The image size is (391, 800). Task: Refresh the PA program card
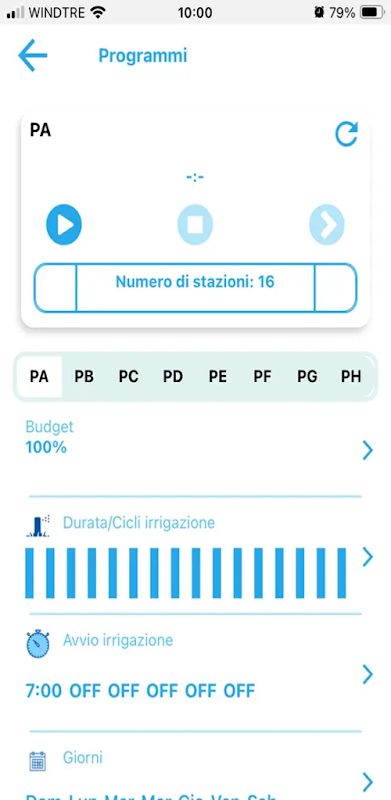click(x=347, y=134)
